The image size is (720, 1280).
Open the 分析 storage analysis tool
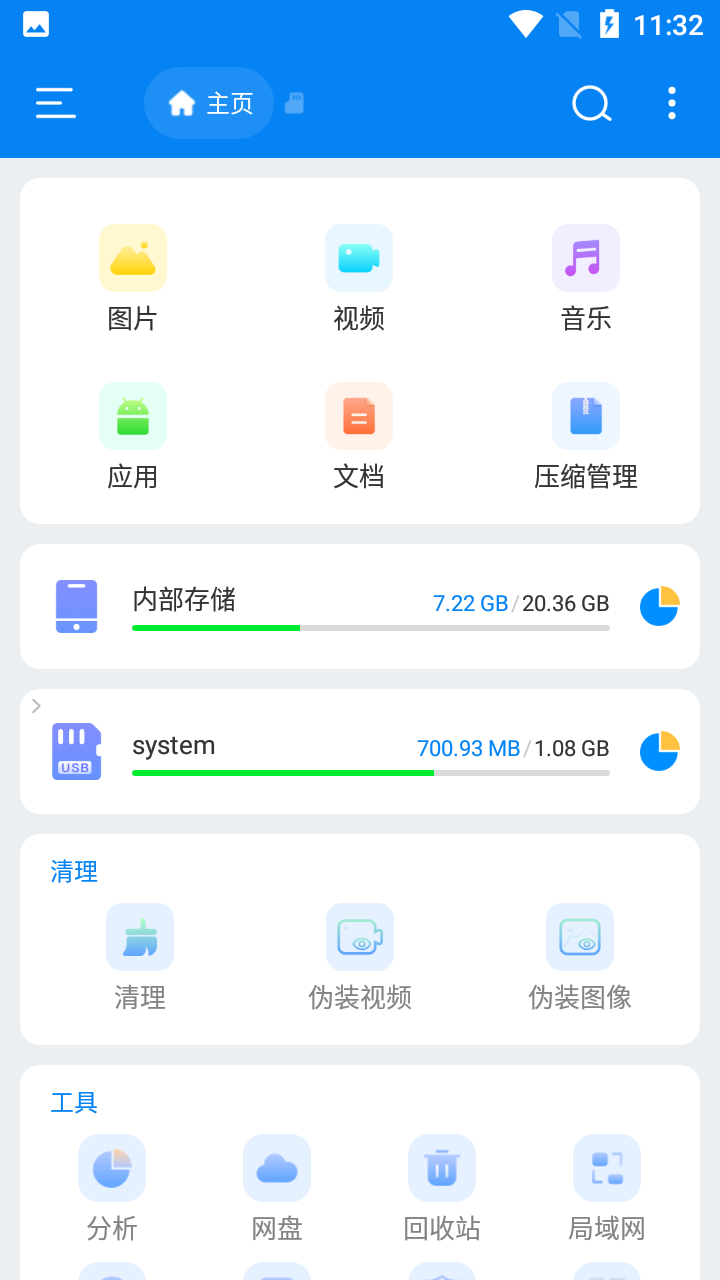(x=111, y=1185)
